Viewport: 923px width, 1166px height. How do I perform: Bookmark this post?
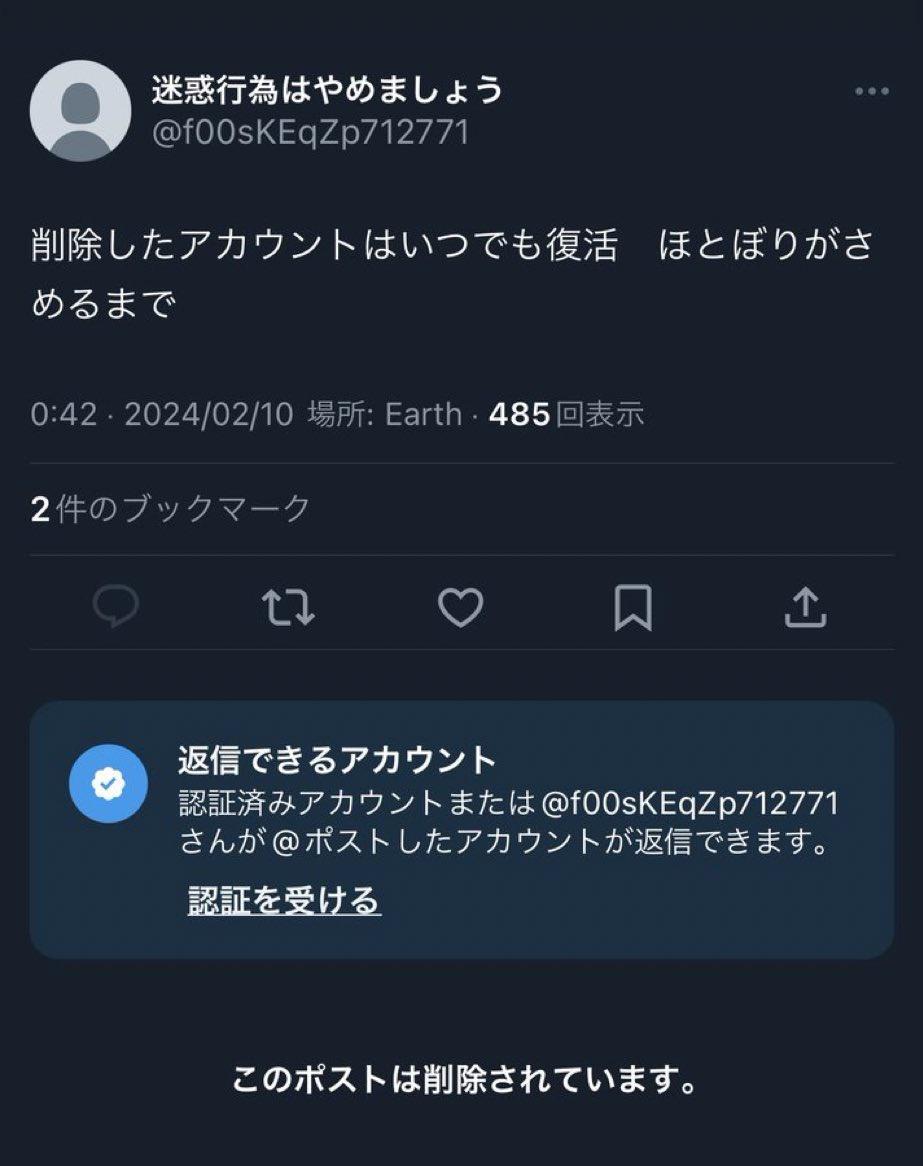pyautogui.click(x=633, y=608)
